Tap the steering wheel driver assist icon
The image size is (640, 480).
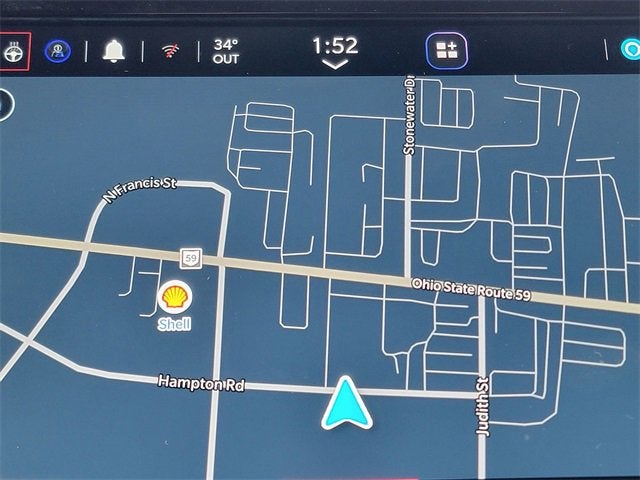[14, 50]
